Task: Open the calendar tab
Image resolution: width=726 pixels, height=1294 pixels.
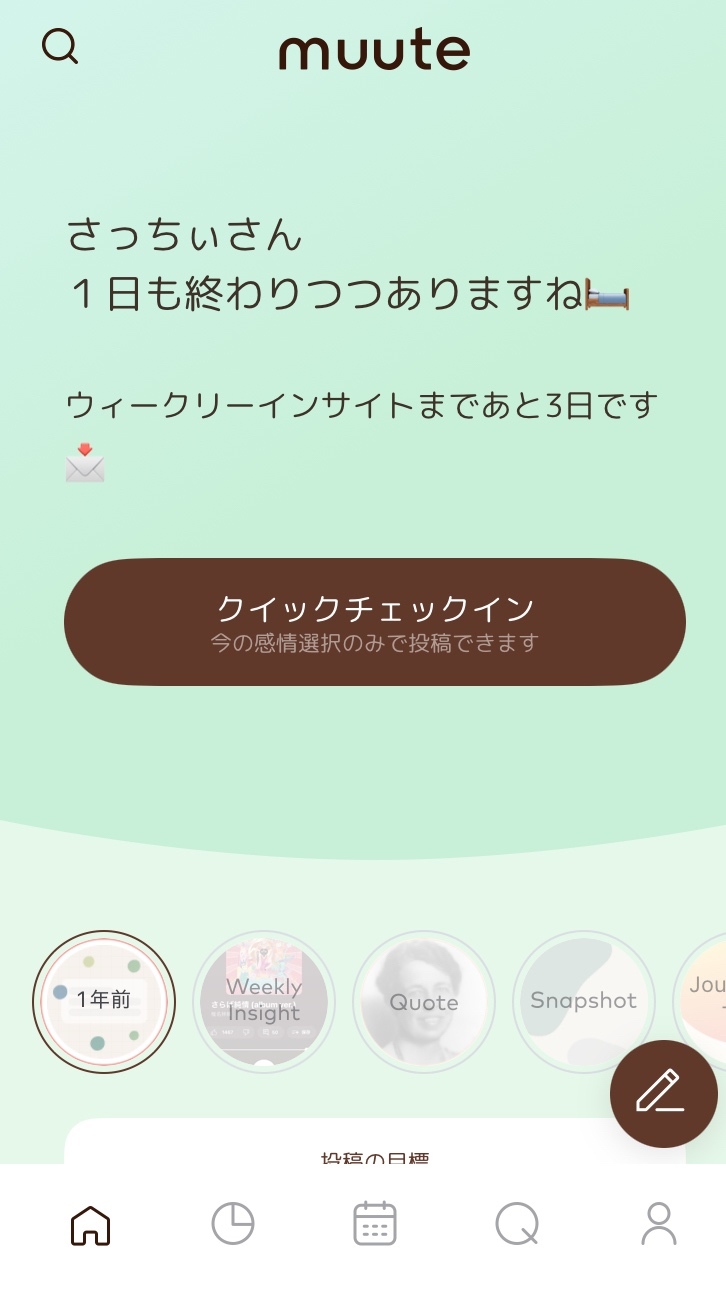Action: 375,1224
